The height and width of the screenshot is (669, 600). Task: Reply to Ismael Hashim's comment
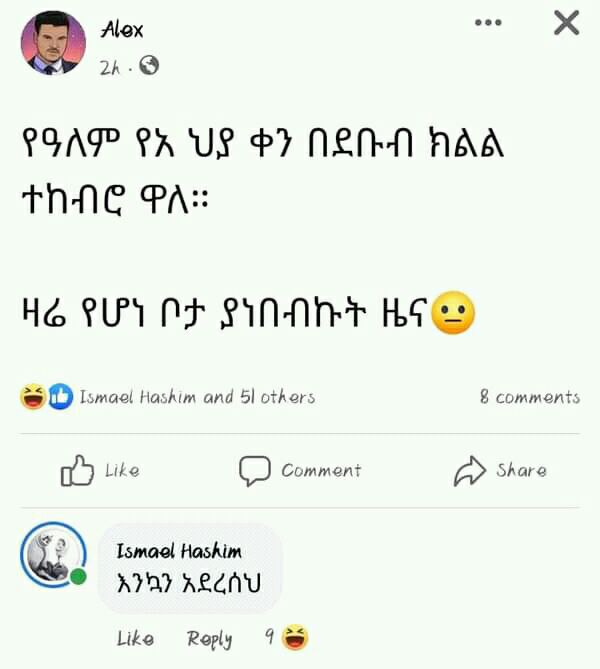tap(210, 639)
